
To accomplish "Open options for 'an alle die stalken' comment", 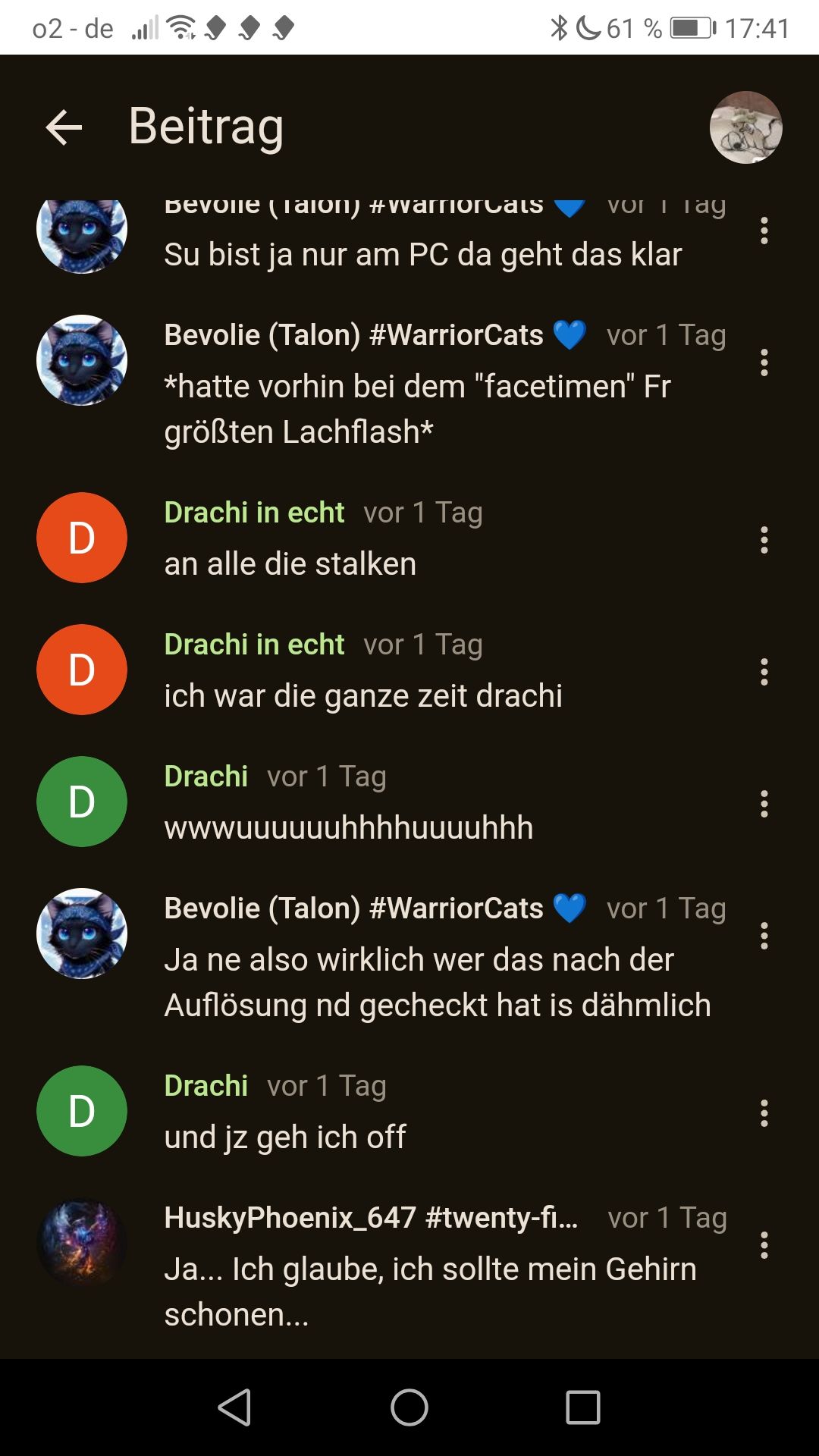I will pyautogui.click(x=764, y=540).
